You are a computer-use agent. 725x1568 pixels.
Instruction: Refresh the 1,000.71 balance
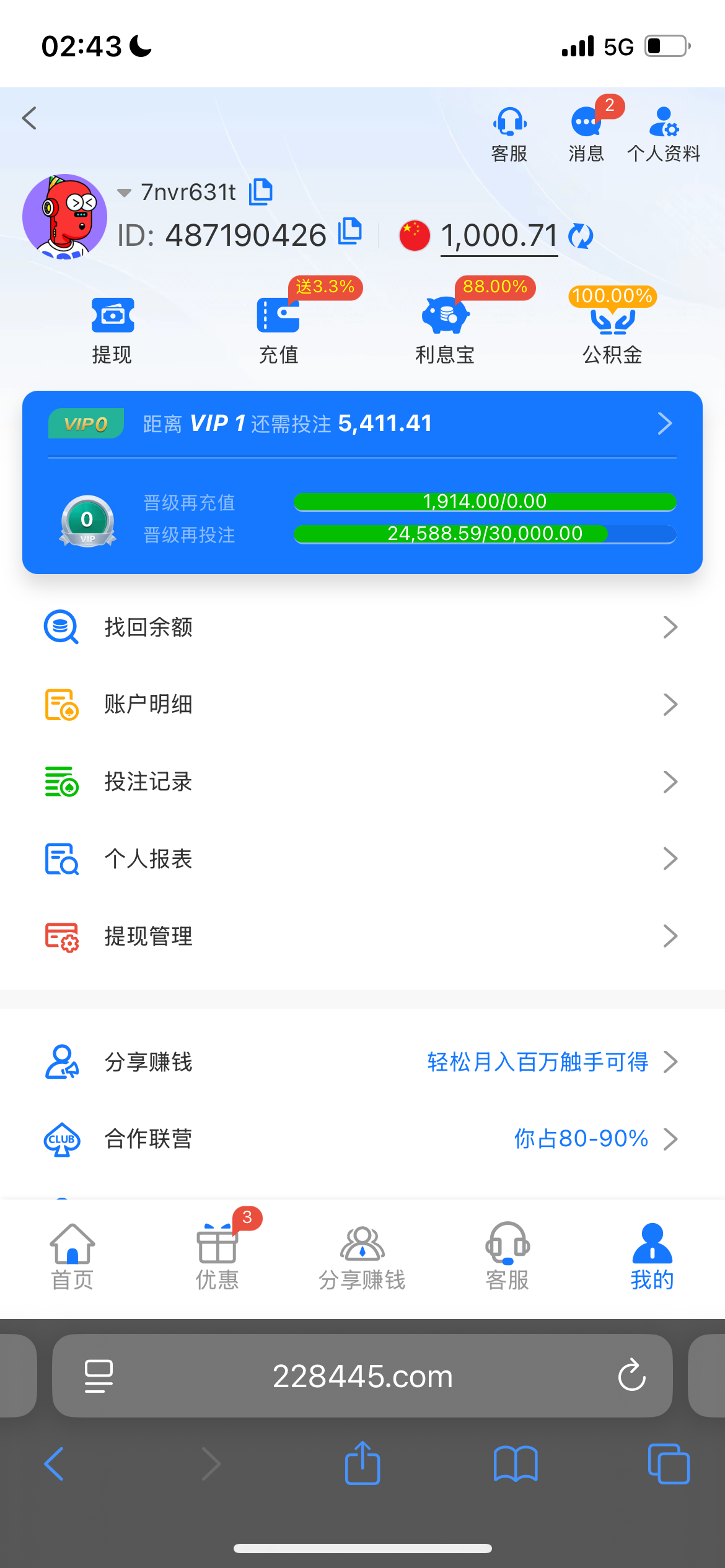[x=580, y=236]
